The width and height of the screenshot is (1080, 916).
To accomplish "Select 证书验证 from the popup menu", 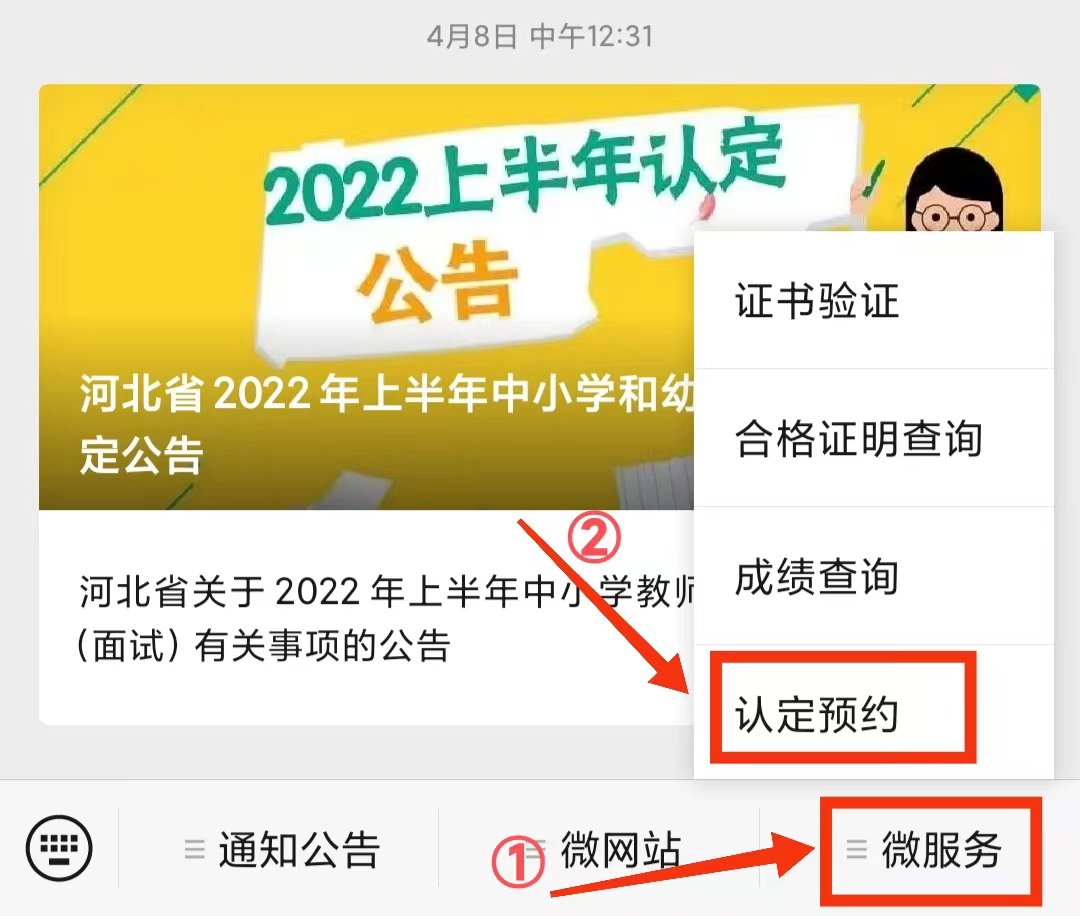I will [872, 301].
